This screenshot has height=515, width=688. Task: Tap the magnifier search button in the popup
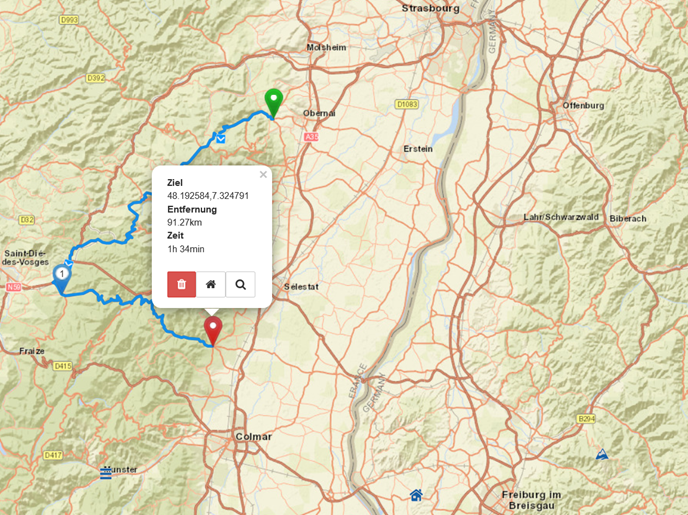[x=240, y=285]
